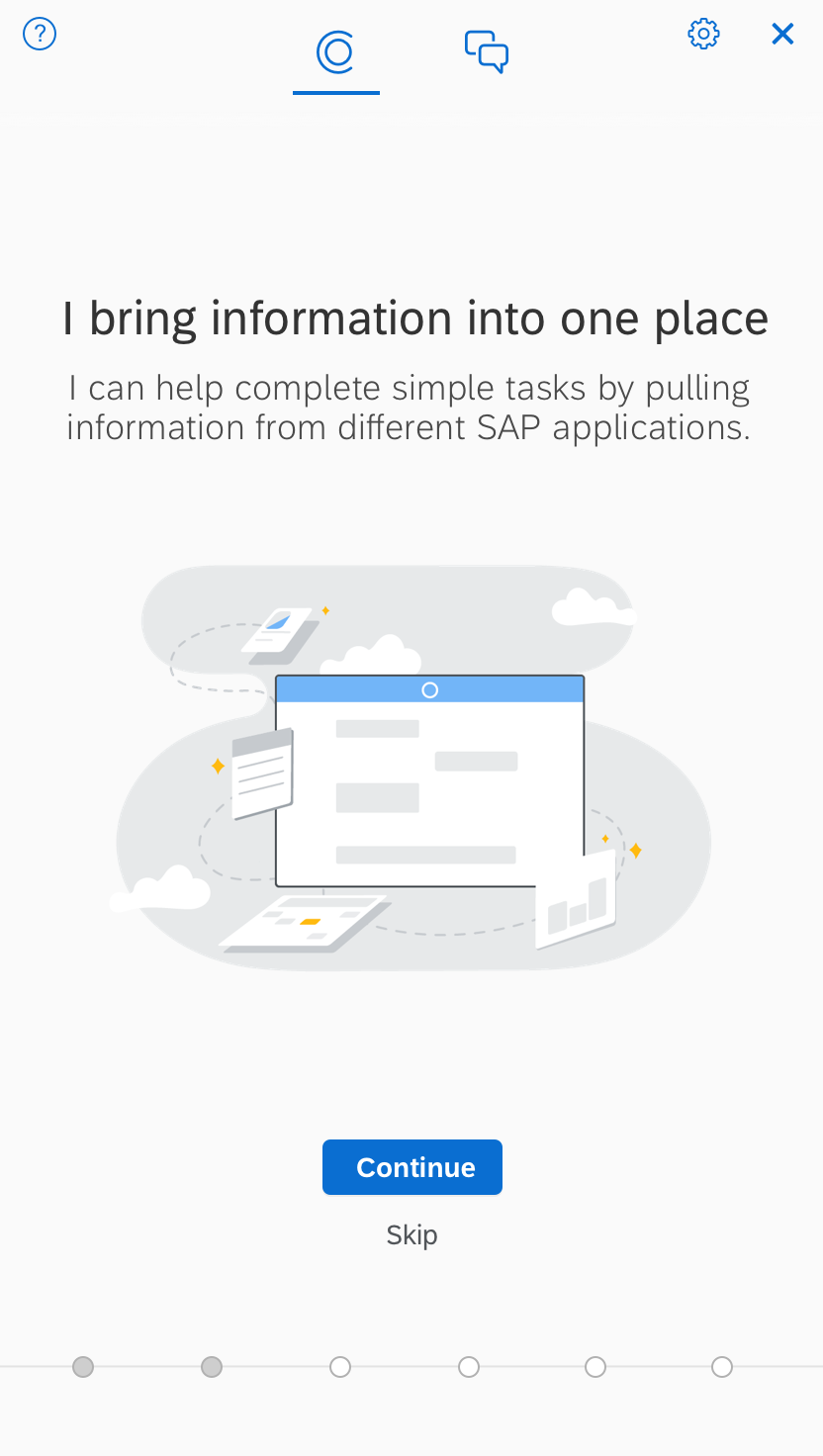Jump to the first onboarding step dot
Screen dimensions: 823x1456
(83, 1367)
